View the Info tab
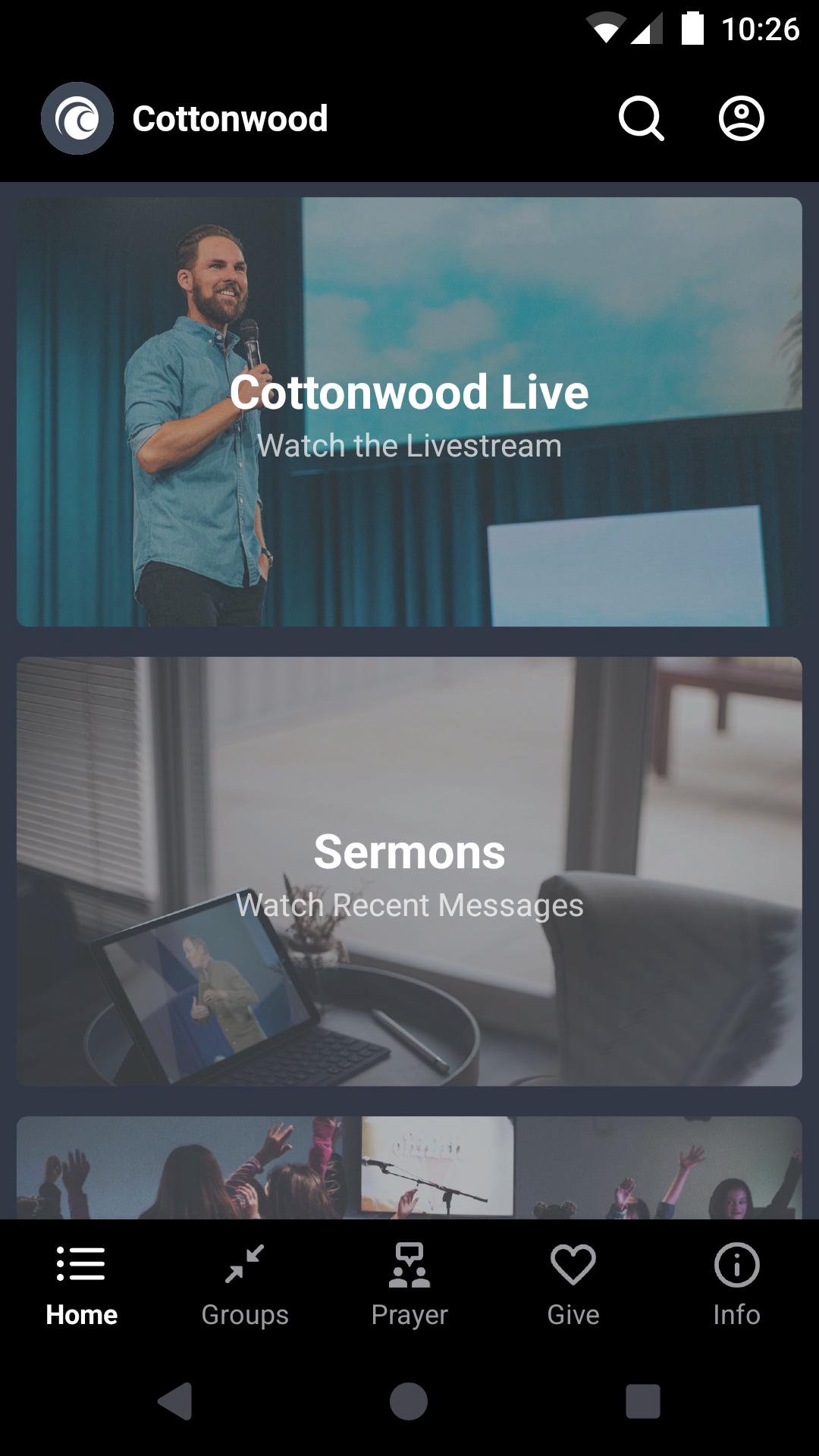 pos(736,1284)
